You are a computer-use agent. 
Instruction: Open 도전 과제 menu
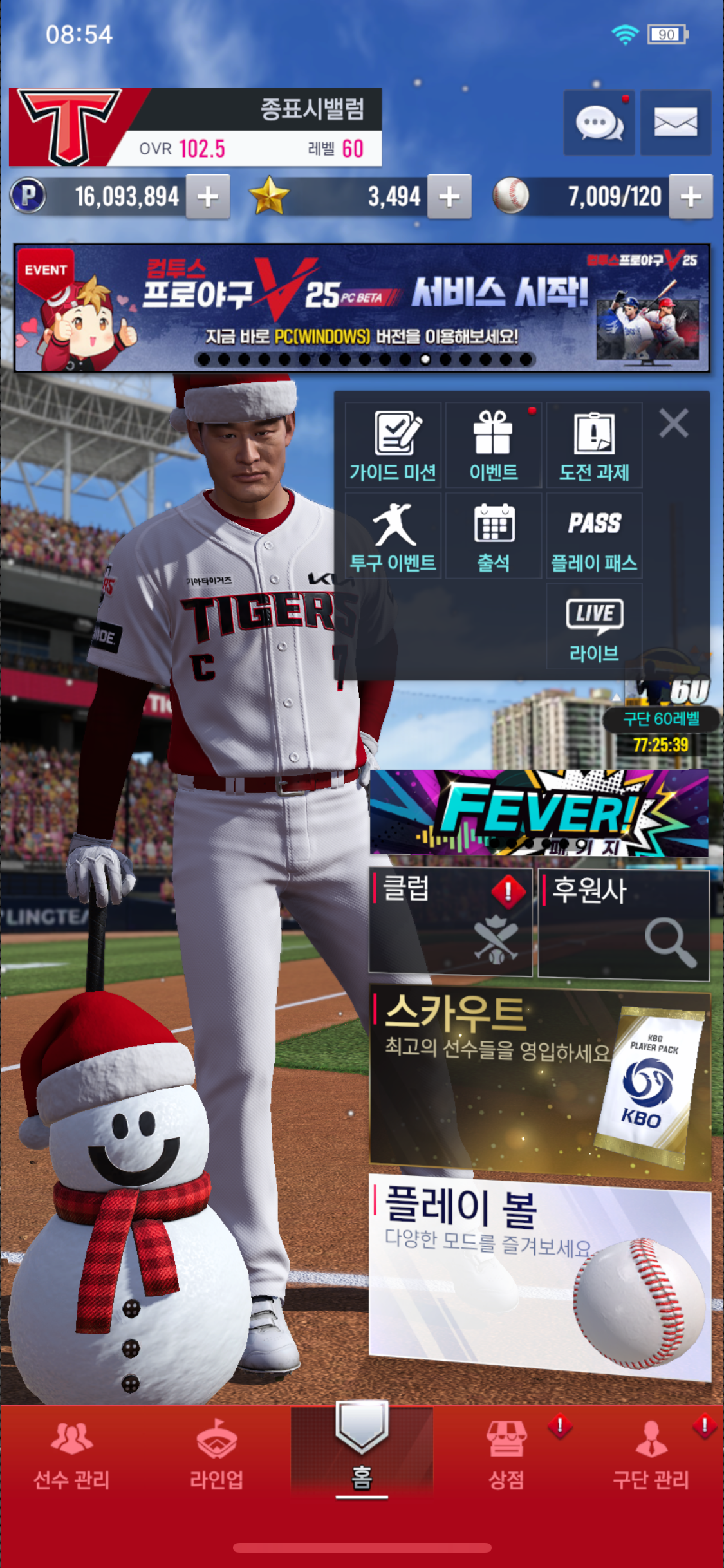[x=594, y=445]
